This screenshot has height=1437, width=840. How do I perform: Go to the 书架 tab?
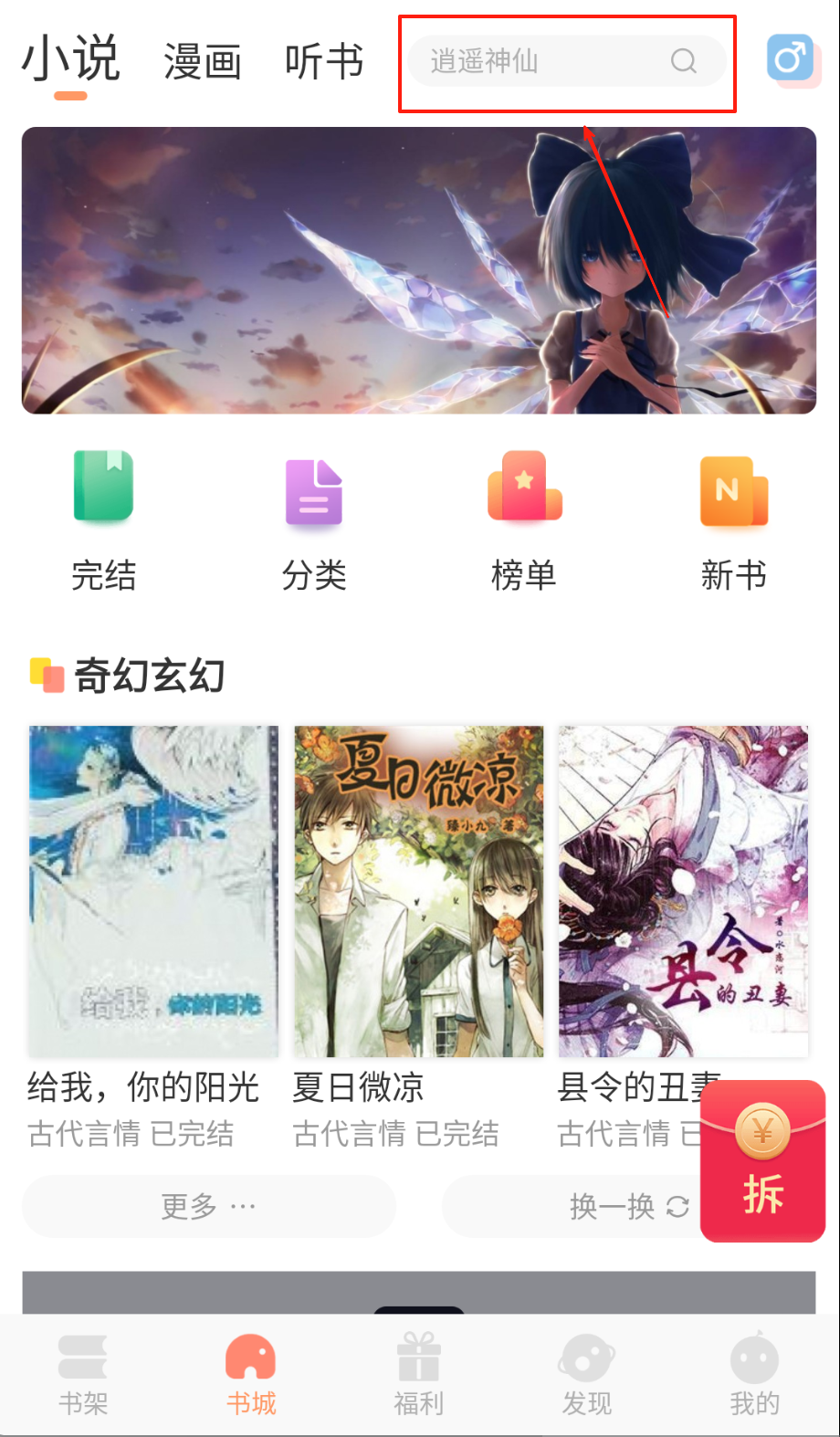(83, 1375)
